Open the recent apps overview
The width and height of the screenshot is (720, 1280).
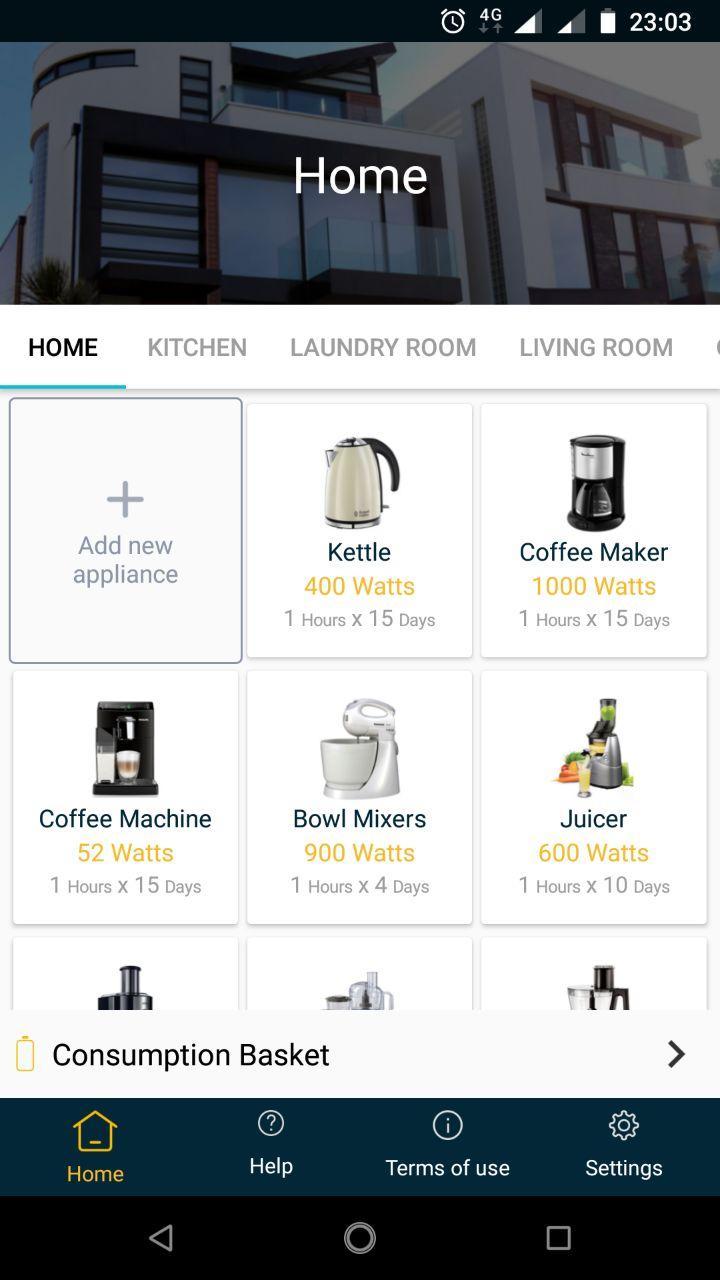(558, 1238)
